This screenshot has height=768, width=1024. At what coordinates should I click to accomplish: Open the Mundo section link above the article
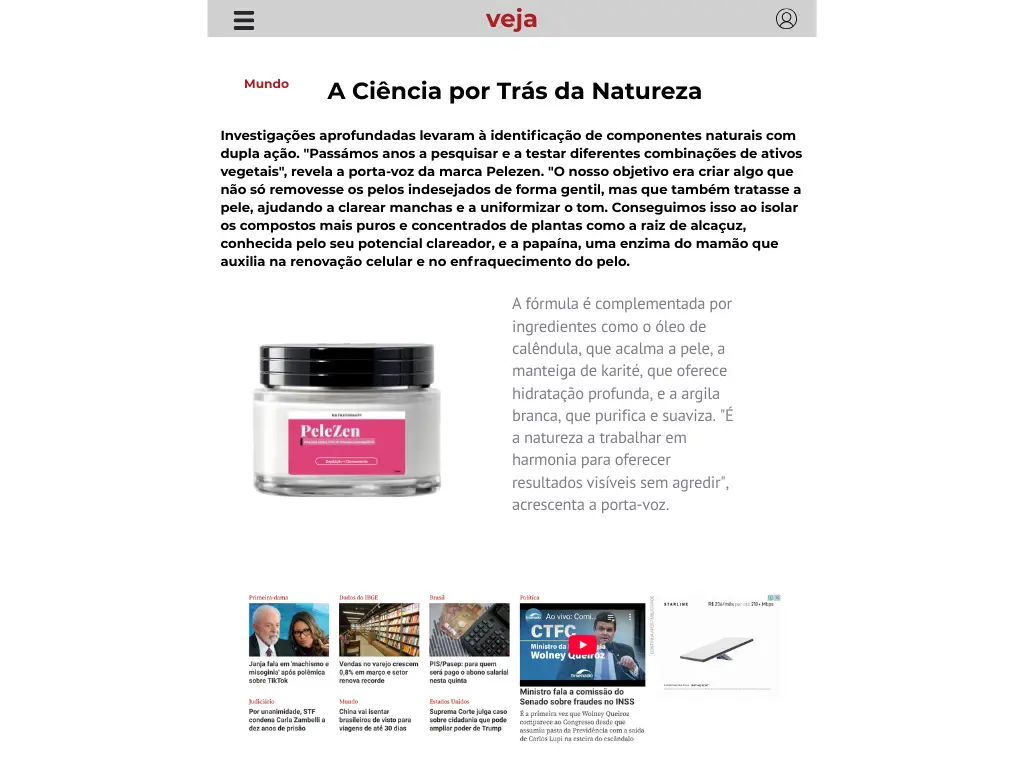coord(266,84)
